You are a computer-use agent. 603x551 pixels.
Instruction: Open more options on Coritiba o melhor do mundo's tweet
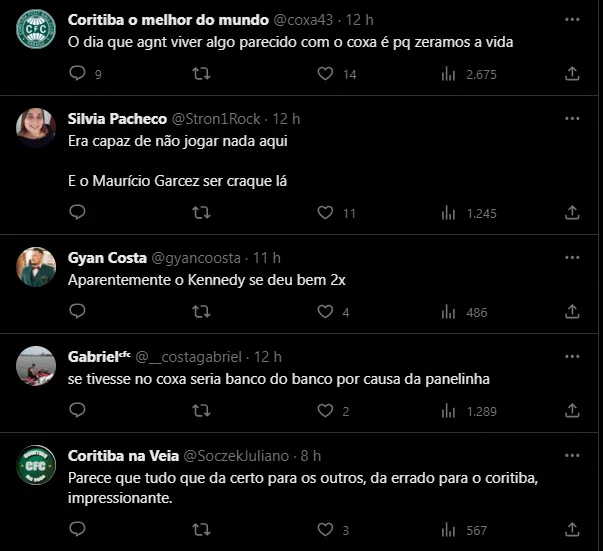[571, 20]
